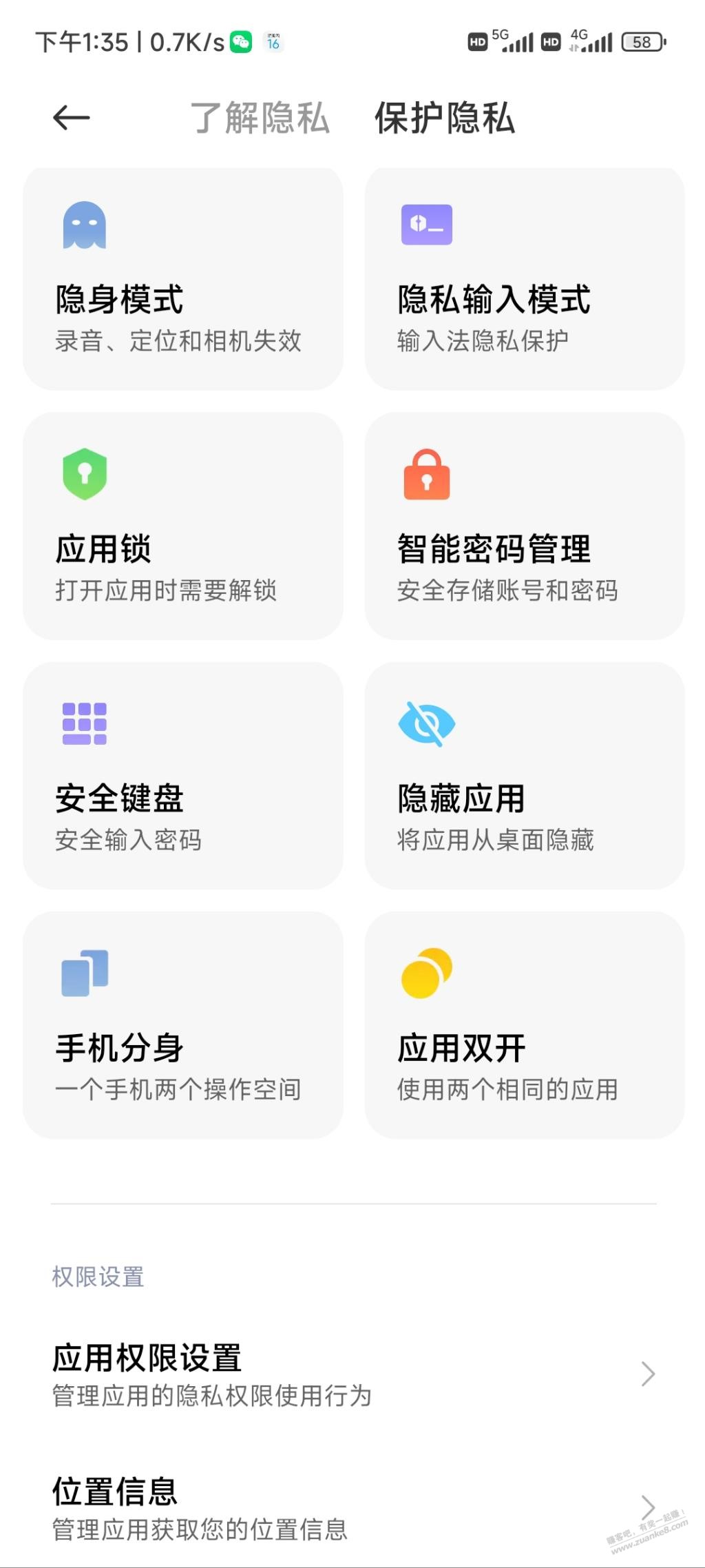Image resolution: width=705 pixels, height=1568 pixels.
Task: Open the 手机分身 card
Action: [x=183, y=1025]
